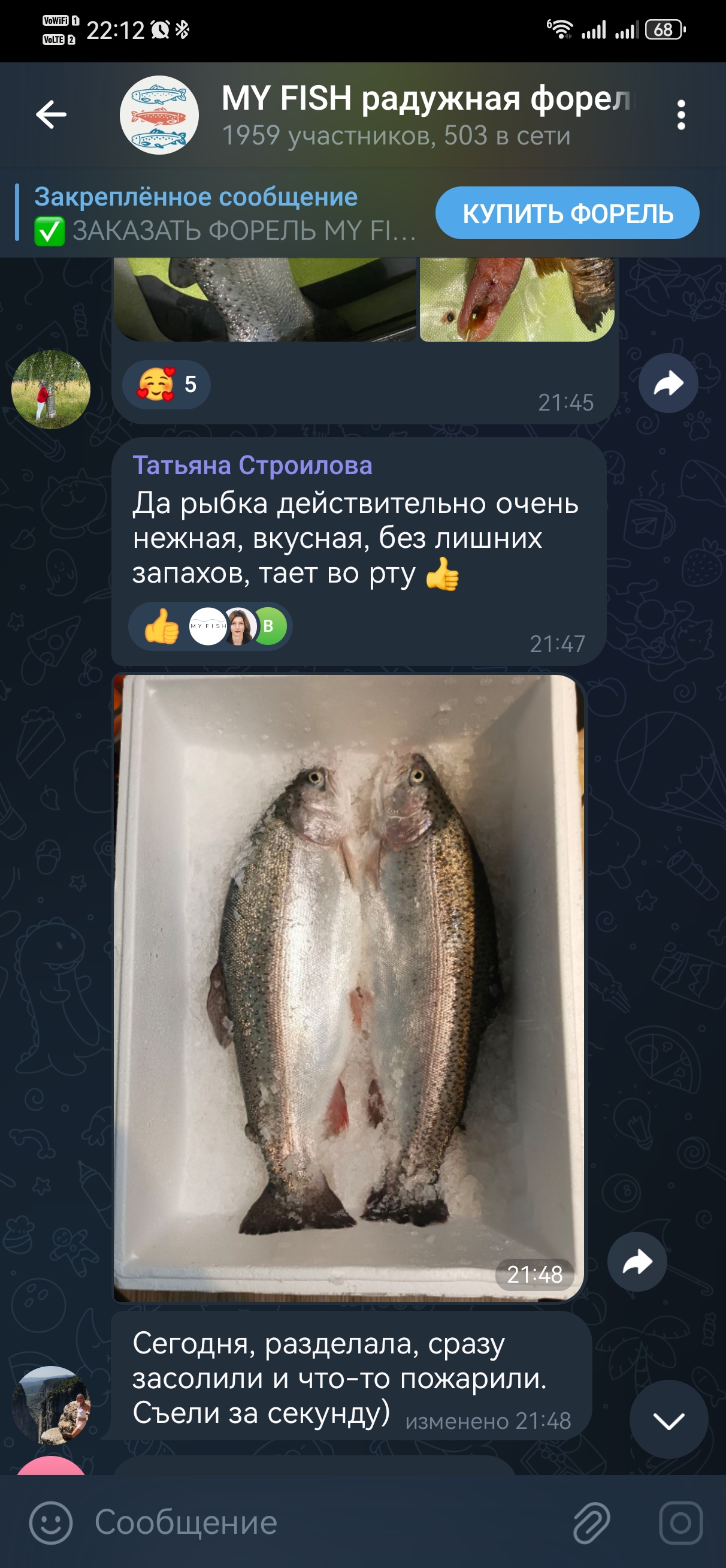Tap the КУПИТЬ ФОРЕЛЬ button
The height and width of the screenshot is (1568, 726).
coord(567,213)
